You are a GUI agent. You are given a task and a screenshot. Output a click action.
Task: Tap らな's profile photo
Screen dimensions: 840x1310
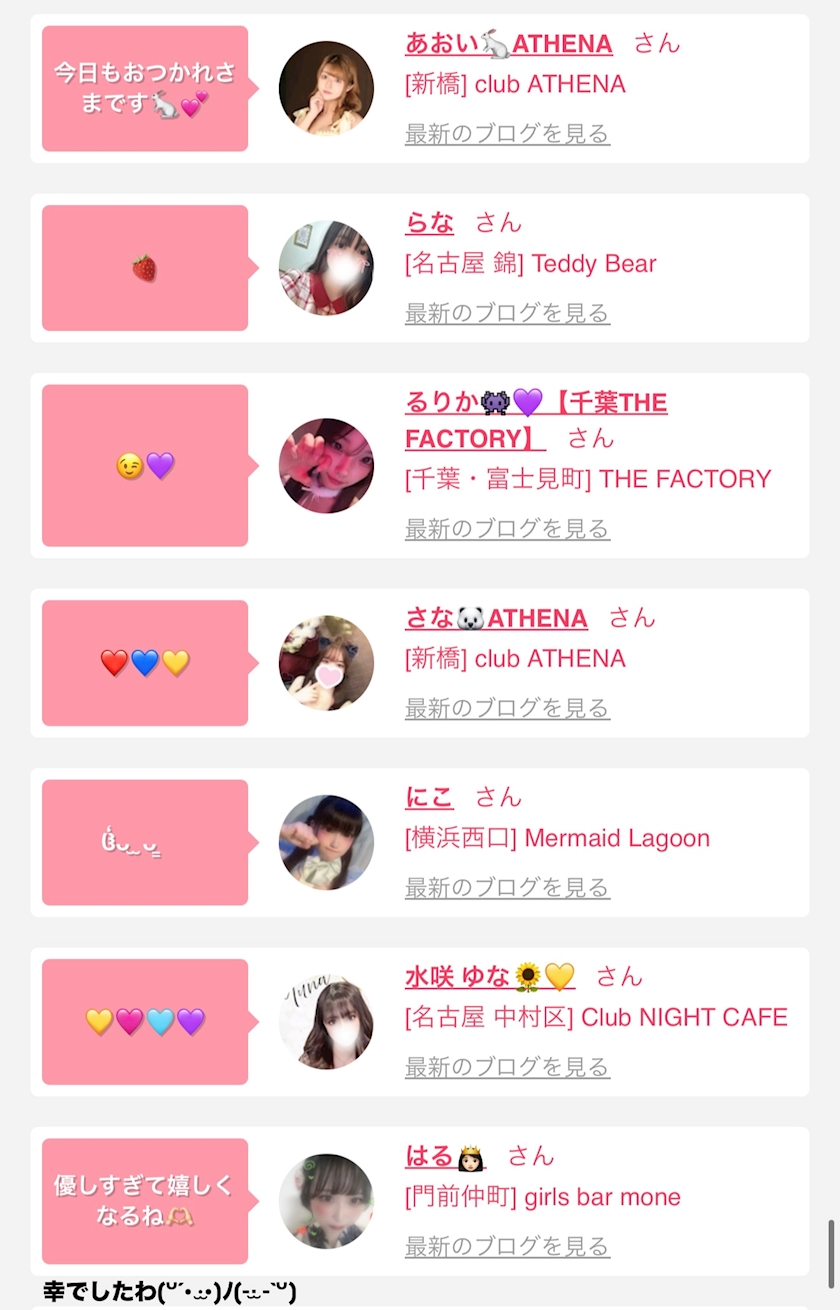[x=326, y=268]
